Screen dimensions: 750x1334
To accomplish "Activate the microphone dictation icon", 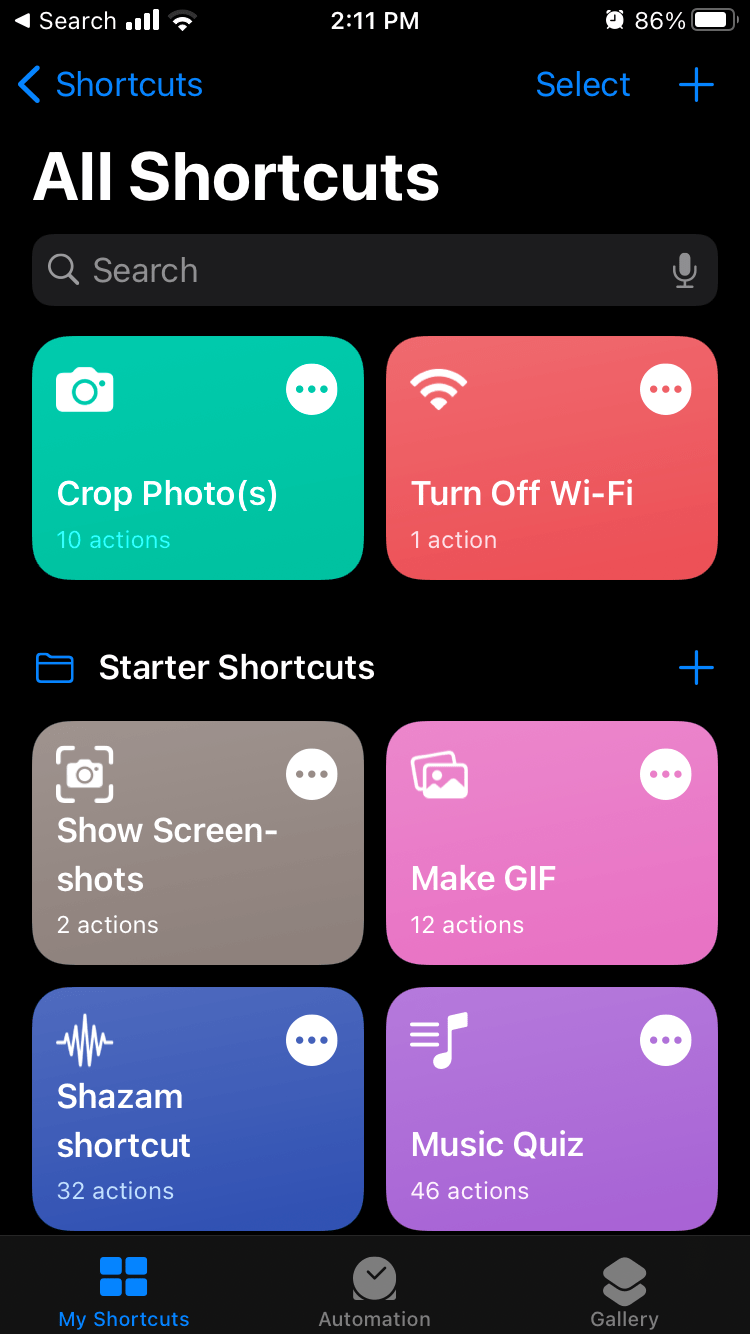I will 685,270.
